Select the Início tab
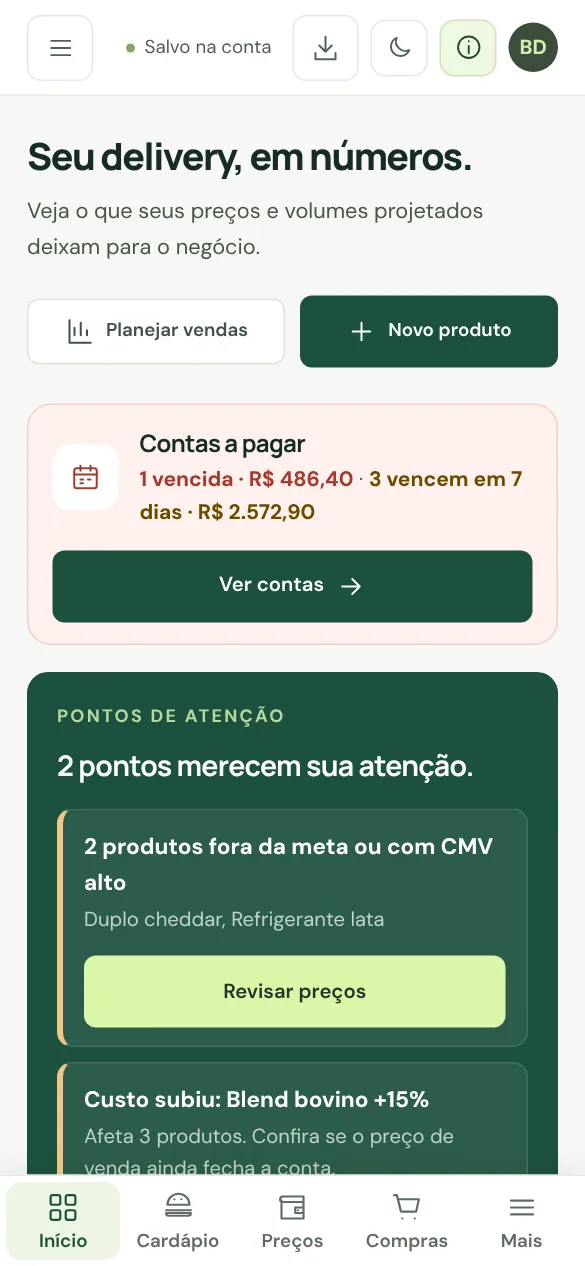Viewport: 585px width, 1266px height. pyautogui.click(x=63, y=1221)
